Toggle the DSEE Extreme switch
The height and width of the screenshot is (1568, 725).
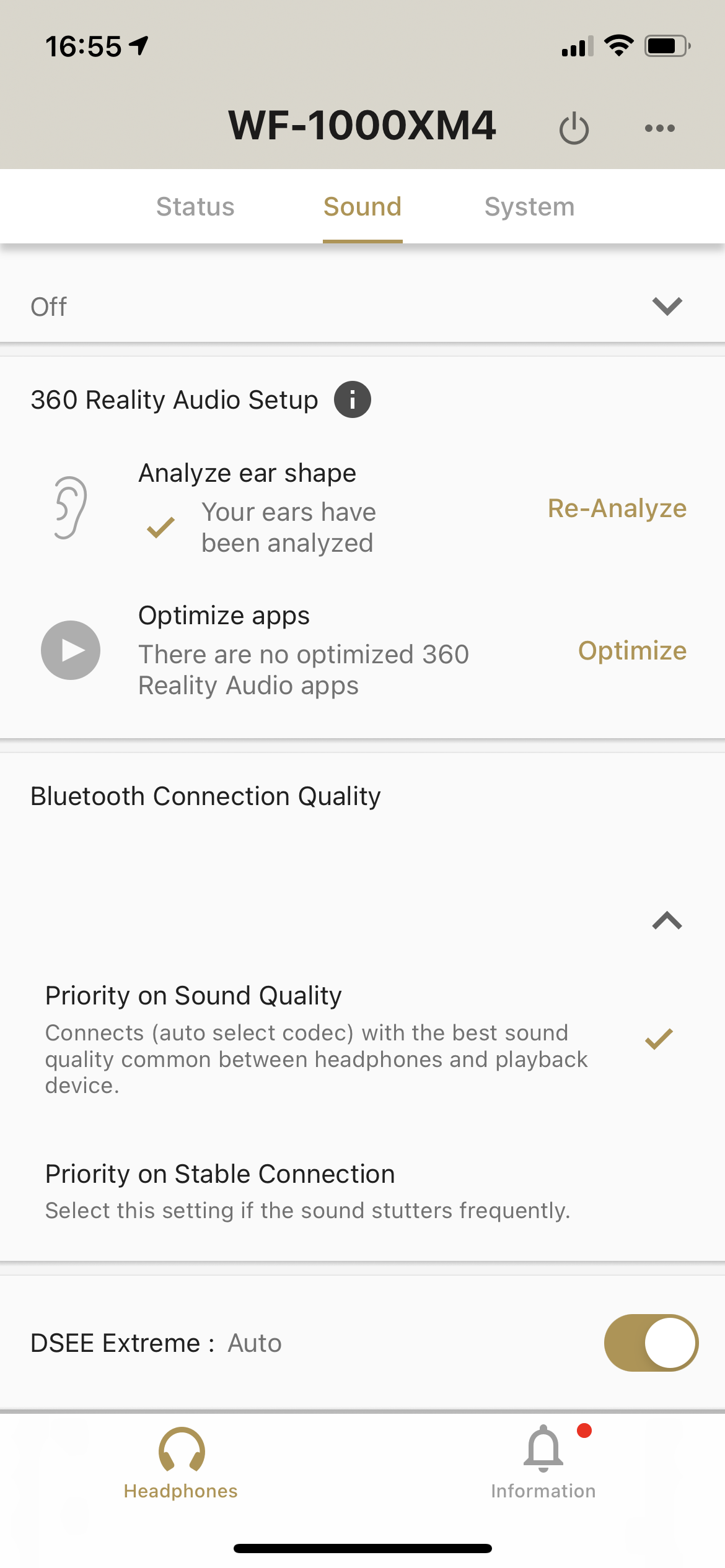[x=651, y=1343]
